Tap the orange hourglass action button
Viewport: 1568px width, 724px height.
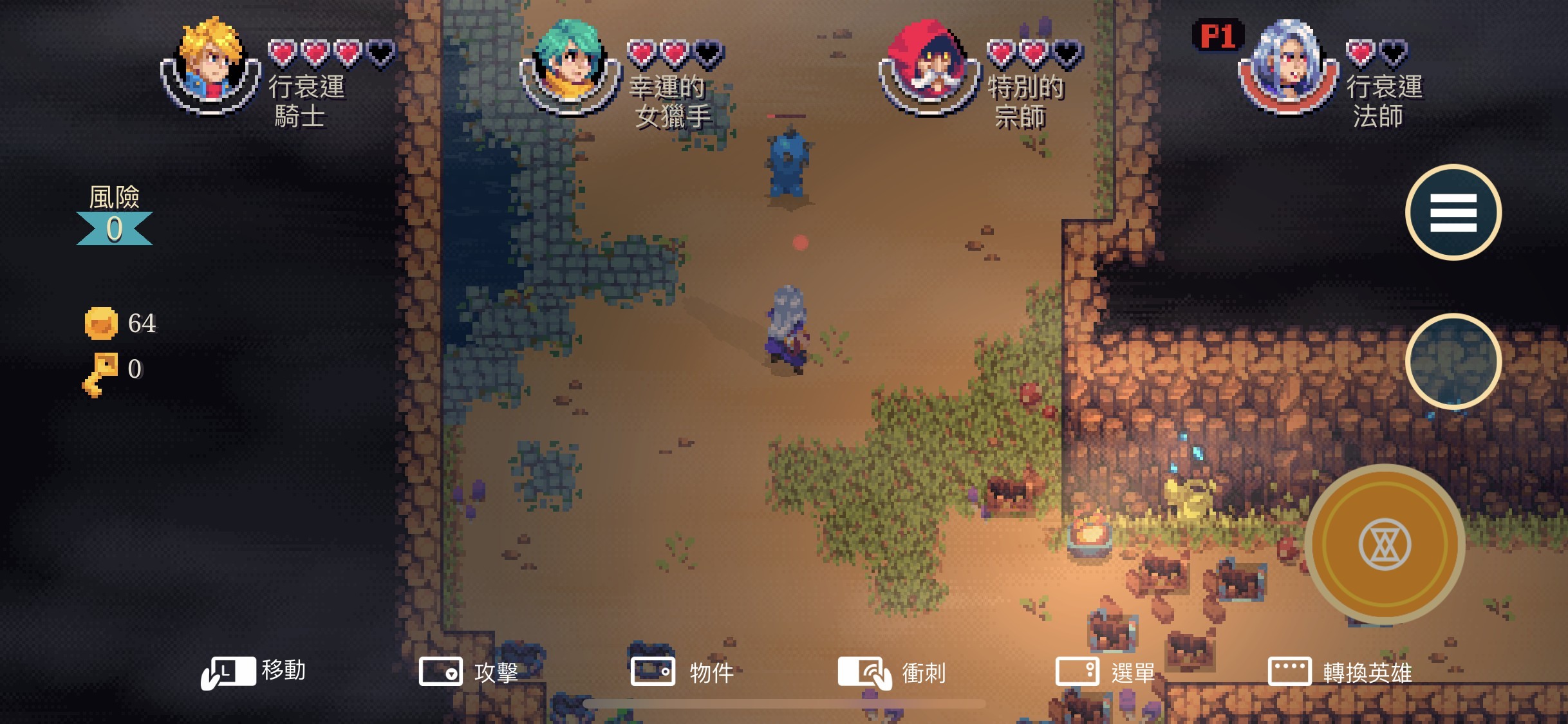click(1385, 544)
